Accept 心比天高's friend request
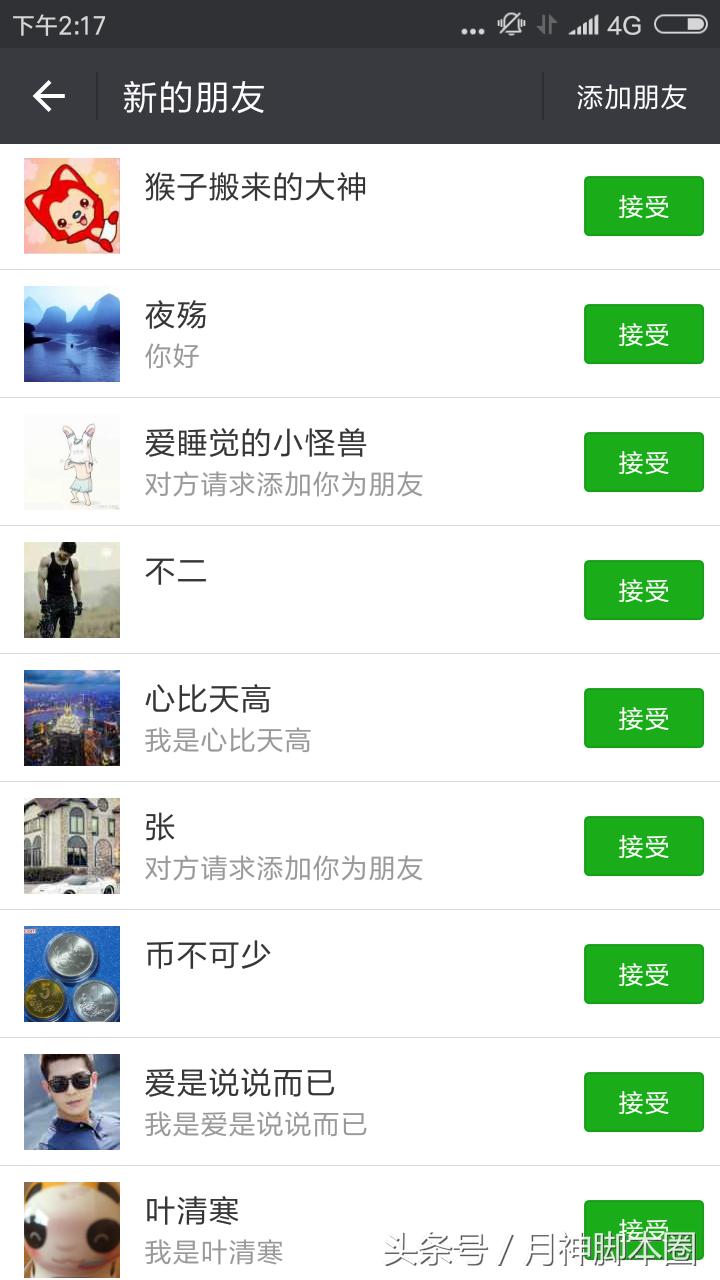This screenshot has width=720, height=1280. click(643, 718)
